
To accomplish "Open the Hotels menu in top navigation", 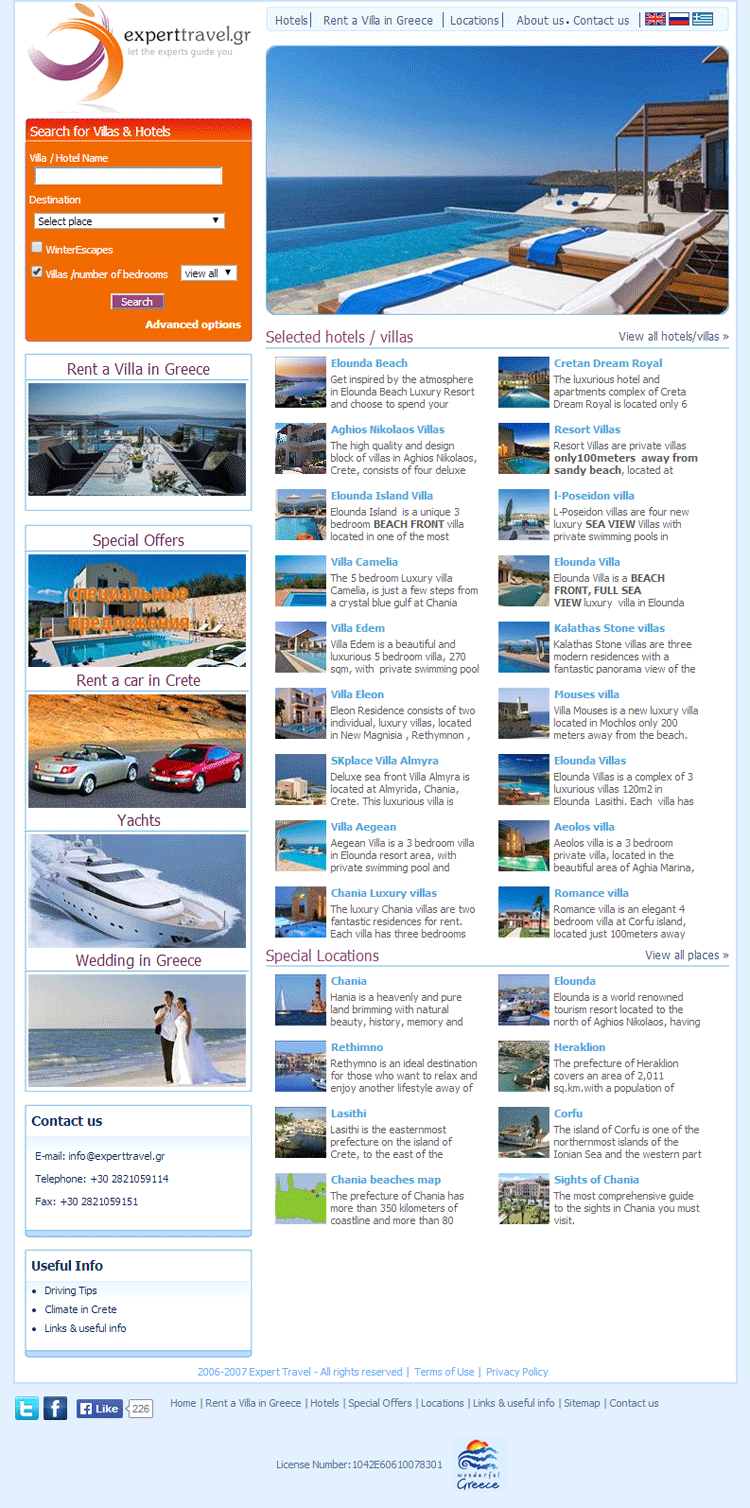I will coord(291,20).
